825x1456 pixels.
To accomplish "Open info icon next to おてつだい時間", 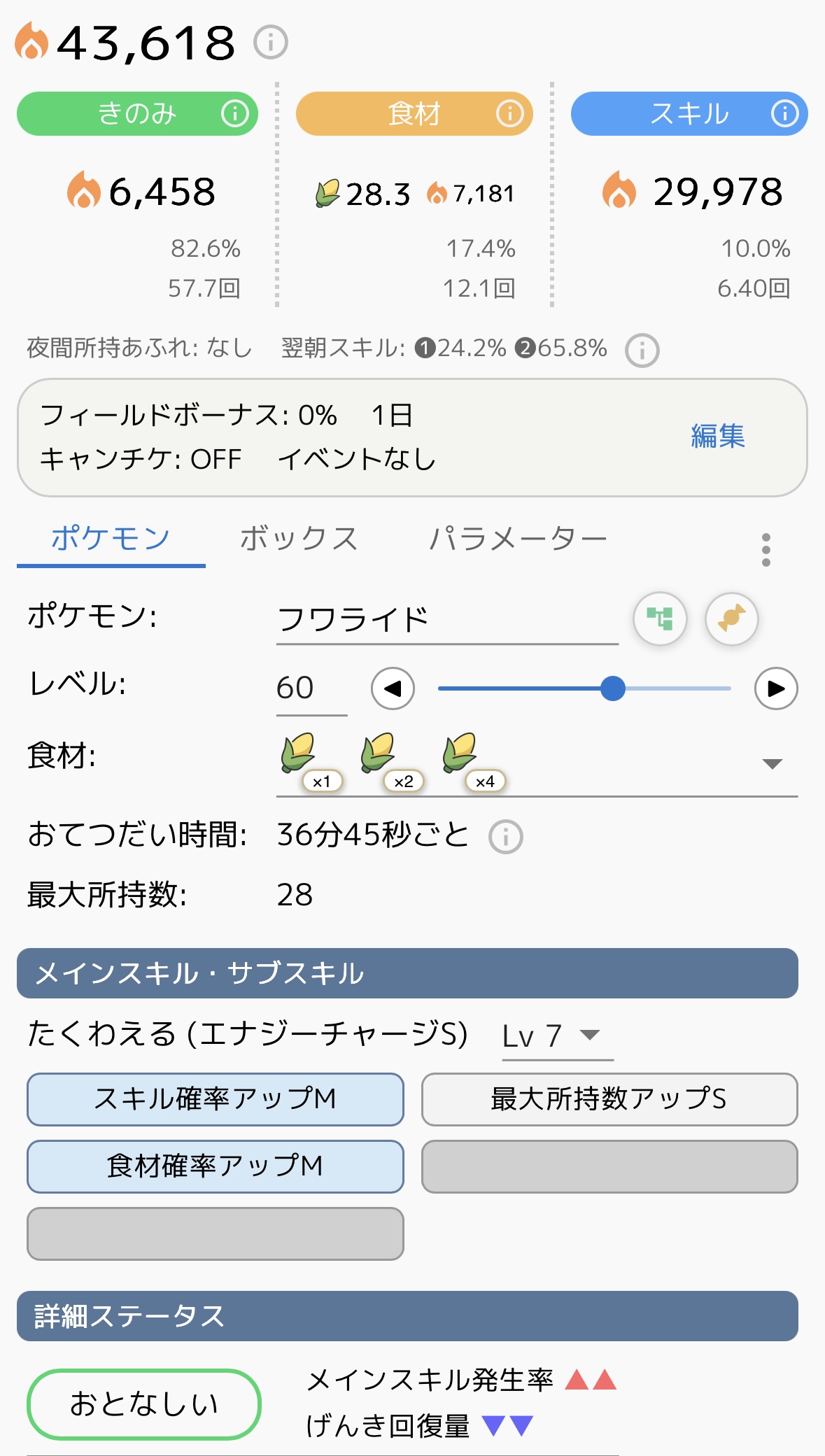I will coord(506,837).
